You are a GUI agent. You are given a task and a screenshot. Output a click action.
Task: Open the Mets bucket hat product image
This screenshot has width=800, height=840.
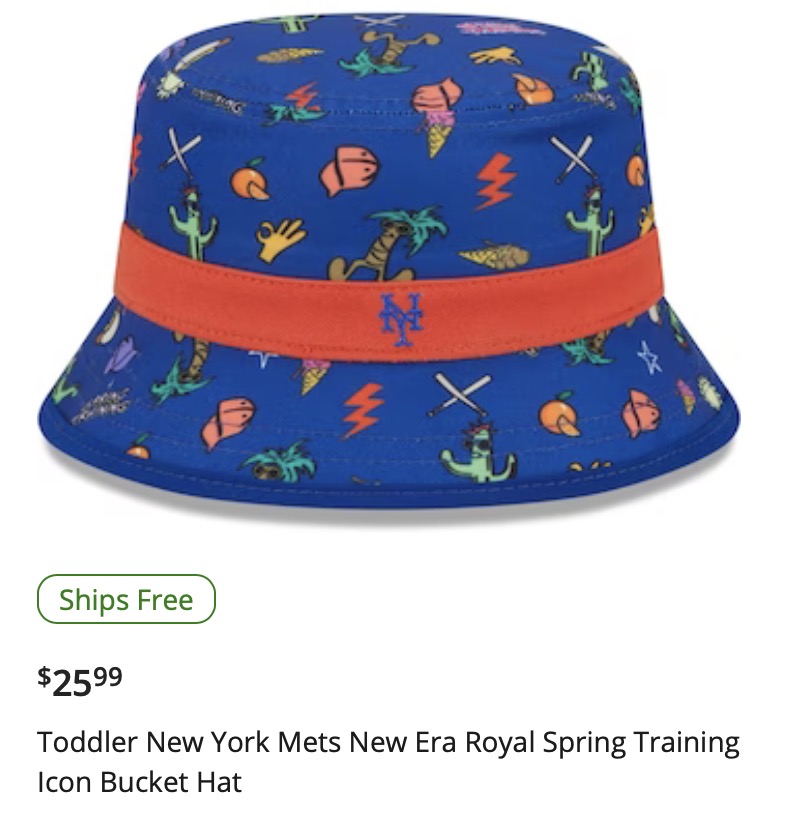(x=388, y=260)
